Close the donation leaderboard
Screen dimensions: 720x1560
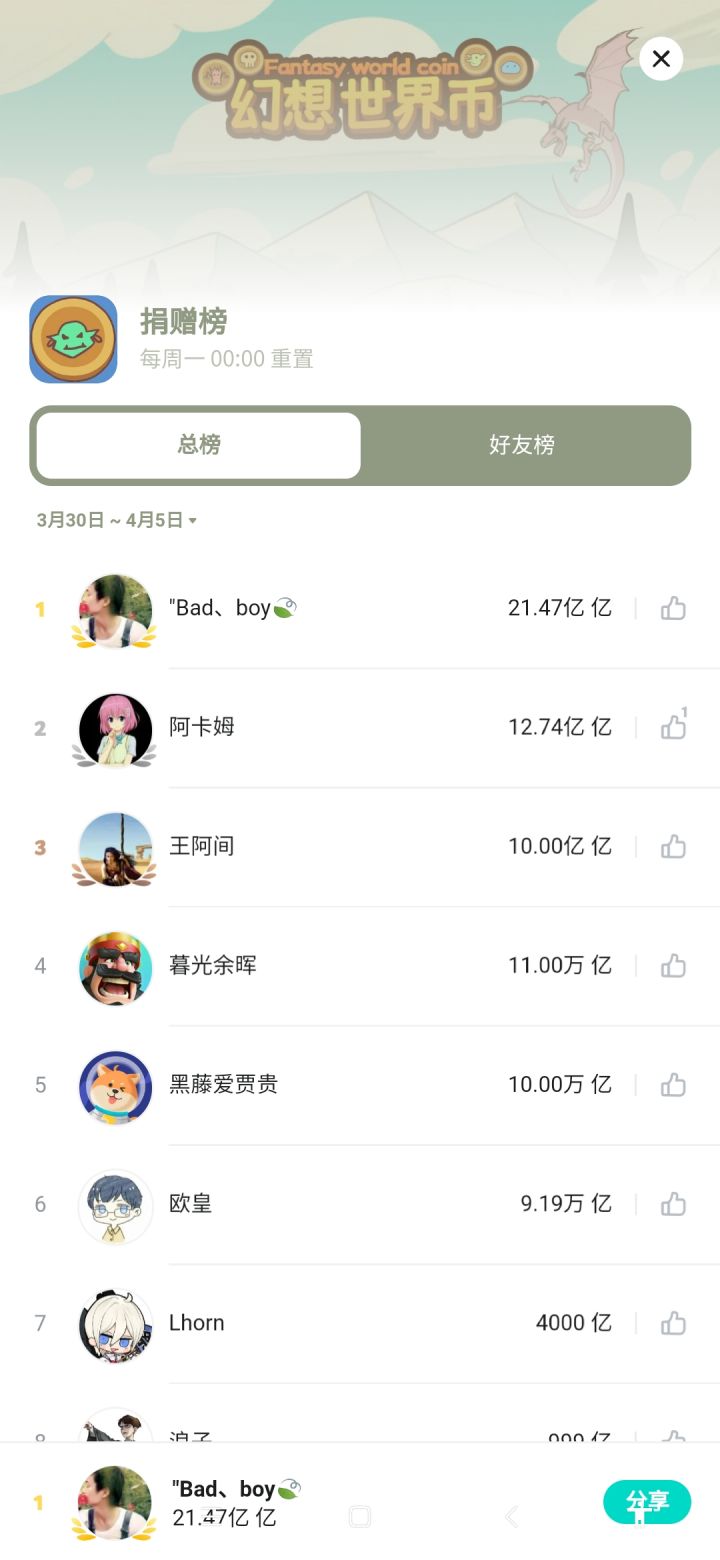tap(661, 59)
